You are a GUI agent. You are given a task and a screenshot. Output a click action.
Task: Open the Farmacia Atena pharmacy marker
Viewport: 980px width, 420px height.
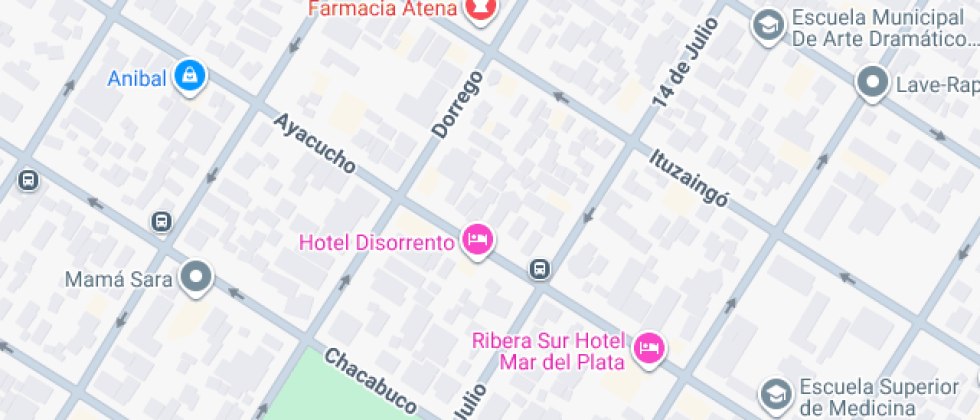481,8
